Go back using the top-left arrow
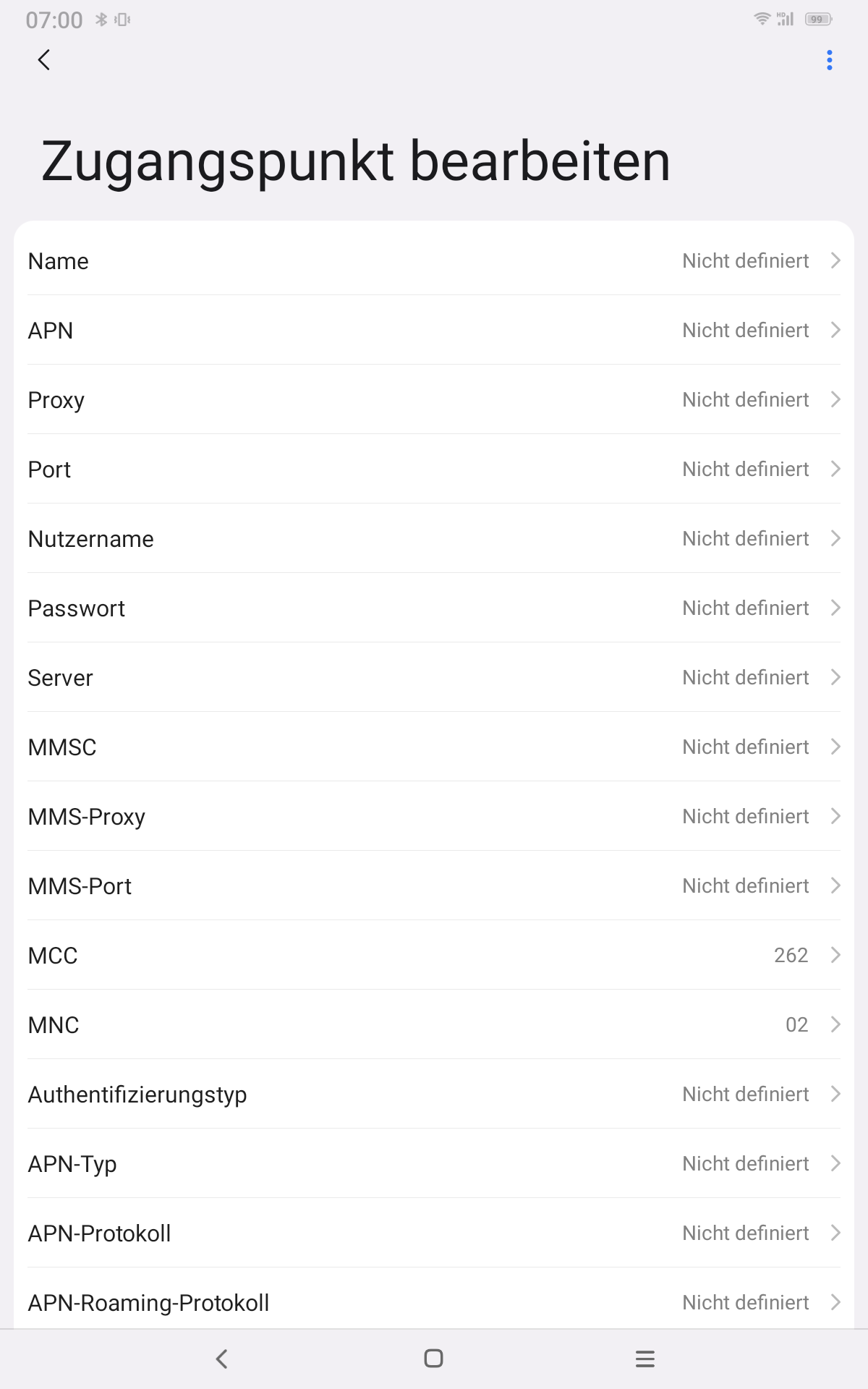Screen dimensions: 868x1389 point(44,60)
